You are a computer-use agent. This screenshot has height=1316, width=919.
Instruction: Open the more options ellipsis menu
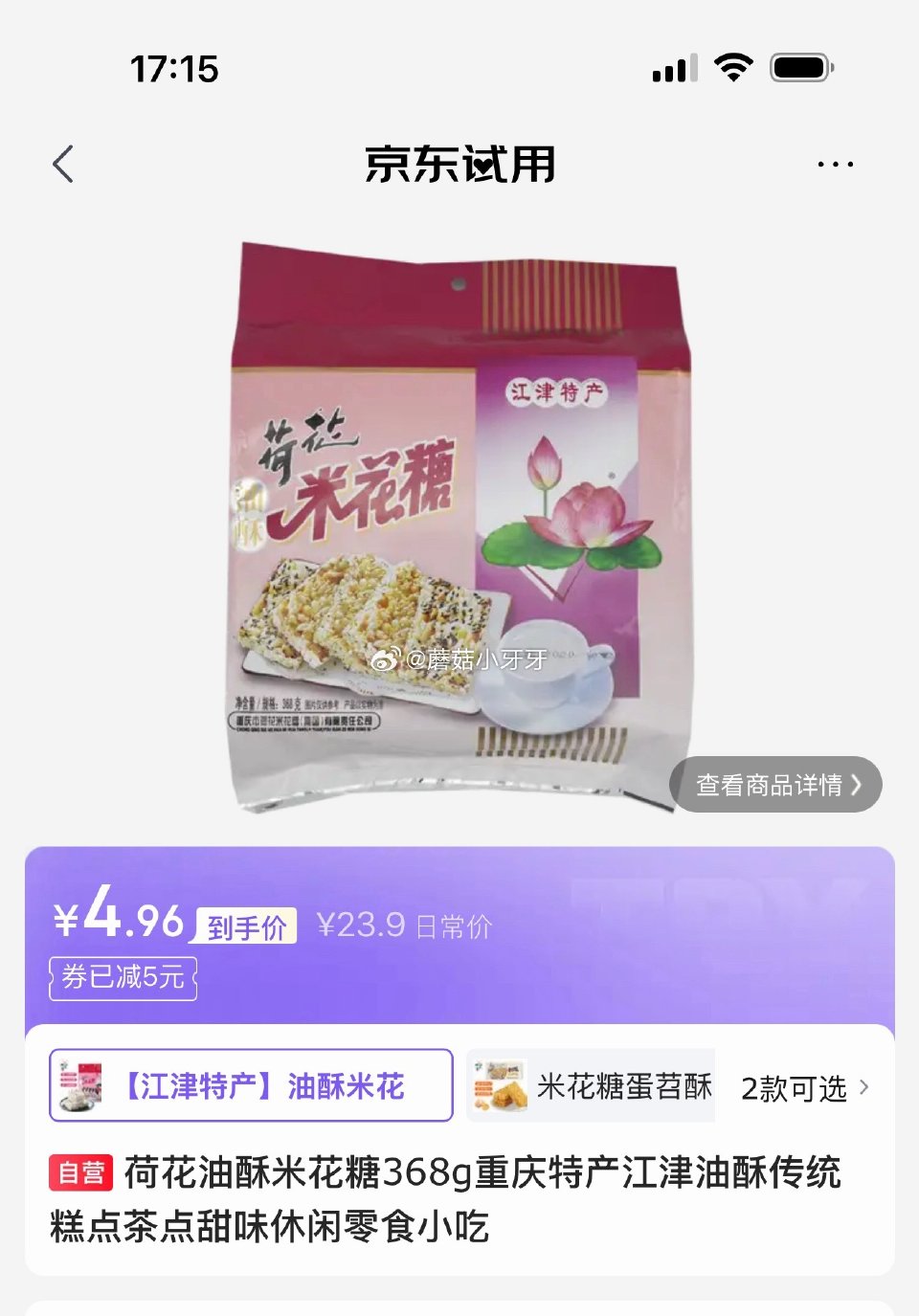point(835,164)
